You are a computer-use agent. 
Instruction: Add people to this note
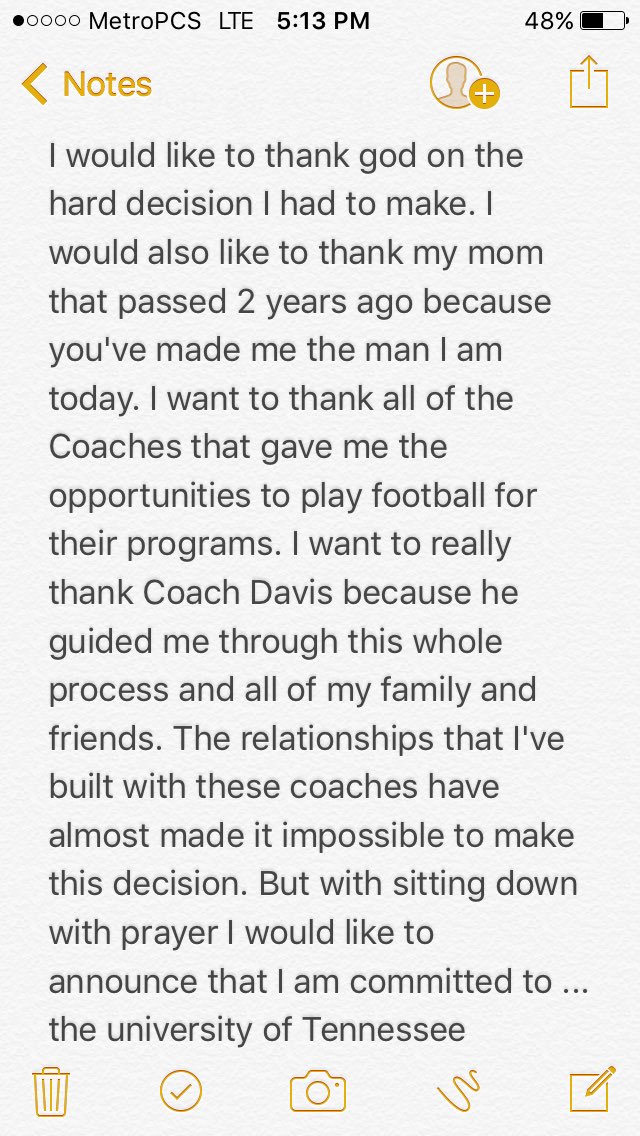point(464,83)
